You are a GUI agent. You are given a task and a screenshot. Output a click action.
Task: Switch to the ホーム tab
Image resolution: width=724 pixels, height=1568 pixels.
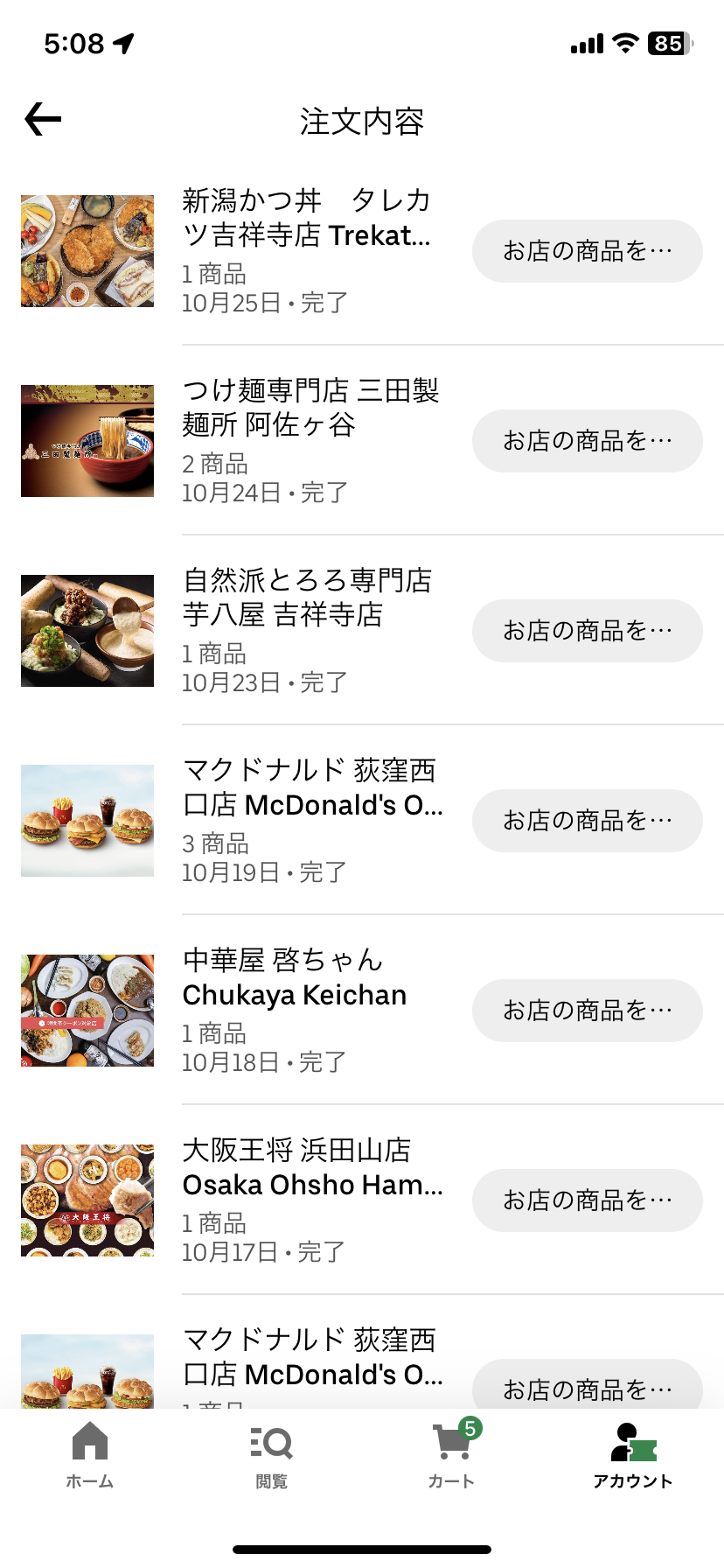89,1456
